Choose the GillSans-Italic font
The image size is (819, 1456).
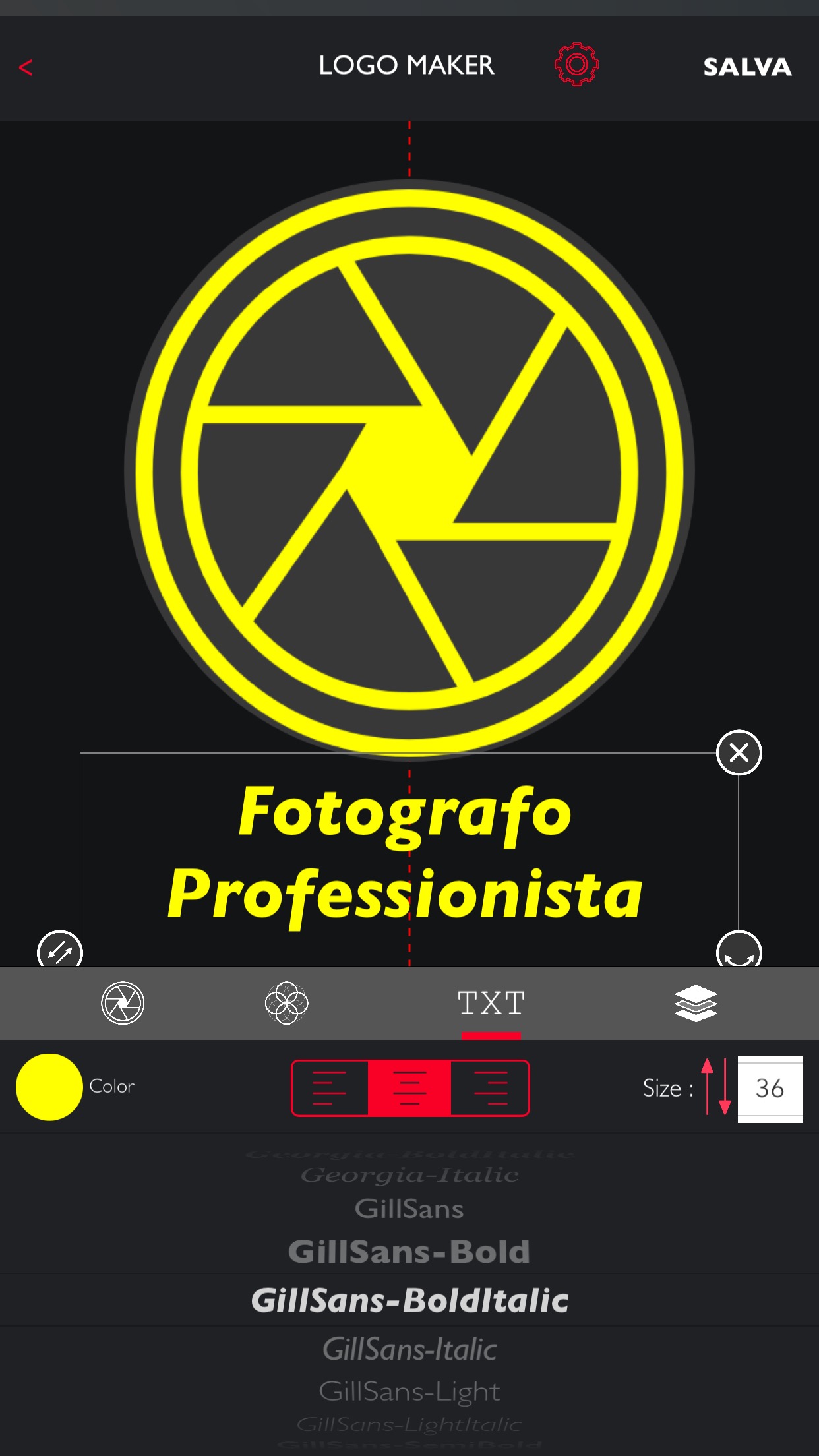point(409,1349)
